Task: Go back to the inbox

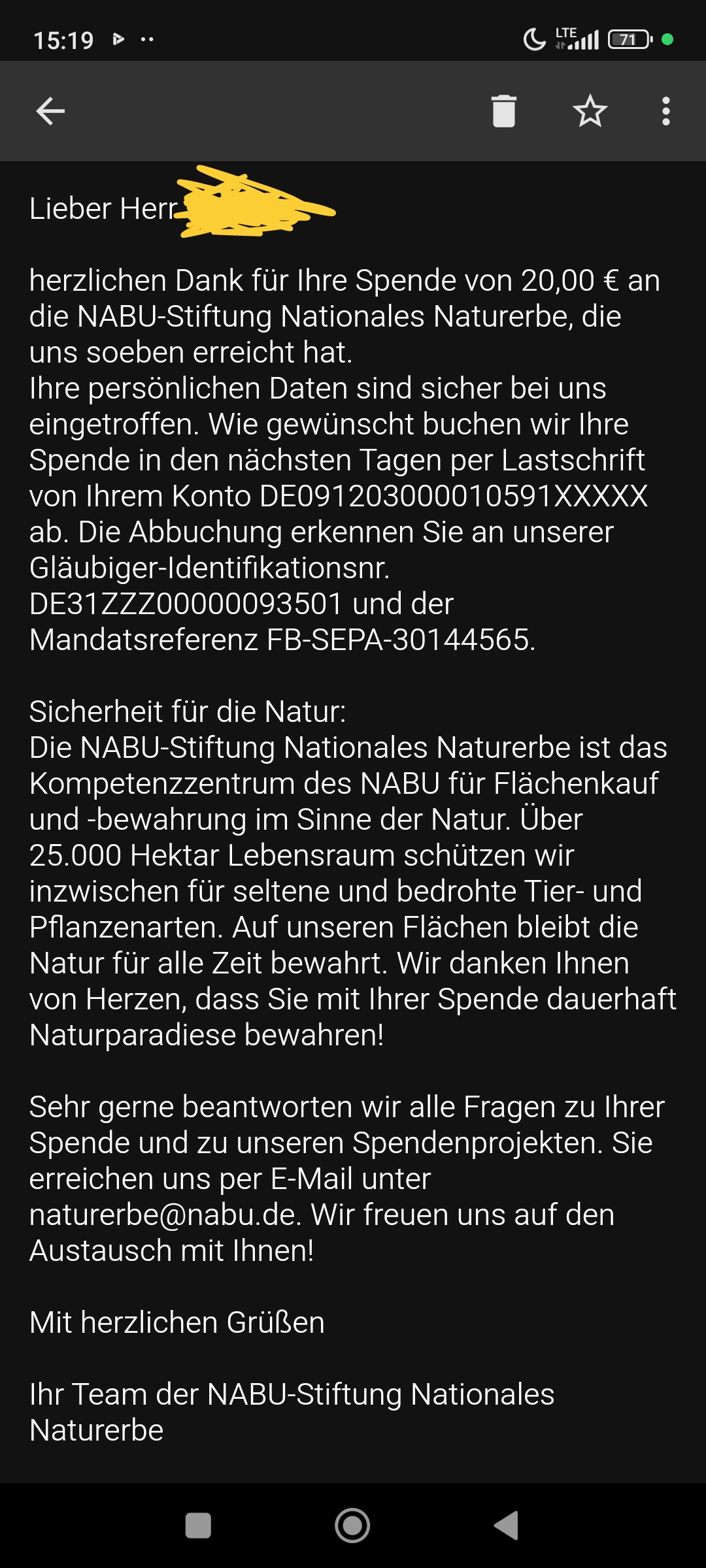Action: point(50,111)
